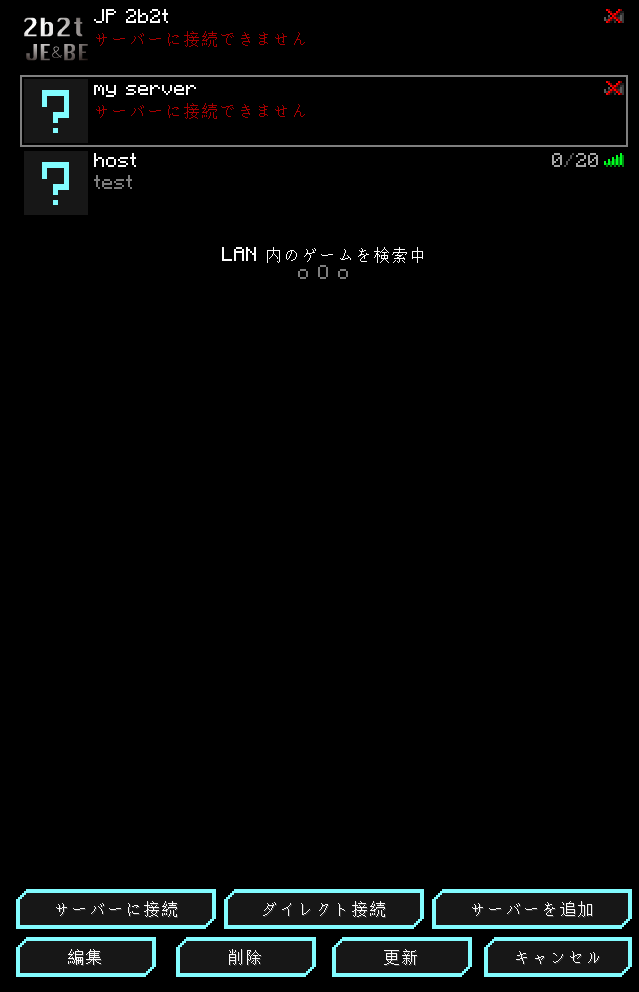This screenshot has width=639, height=992.
Task: Add a server with サーバーを追加
Action: coord(532,909)
